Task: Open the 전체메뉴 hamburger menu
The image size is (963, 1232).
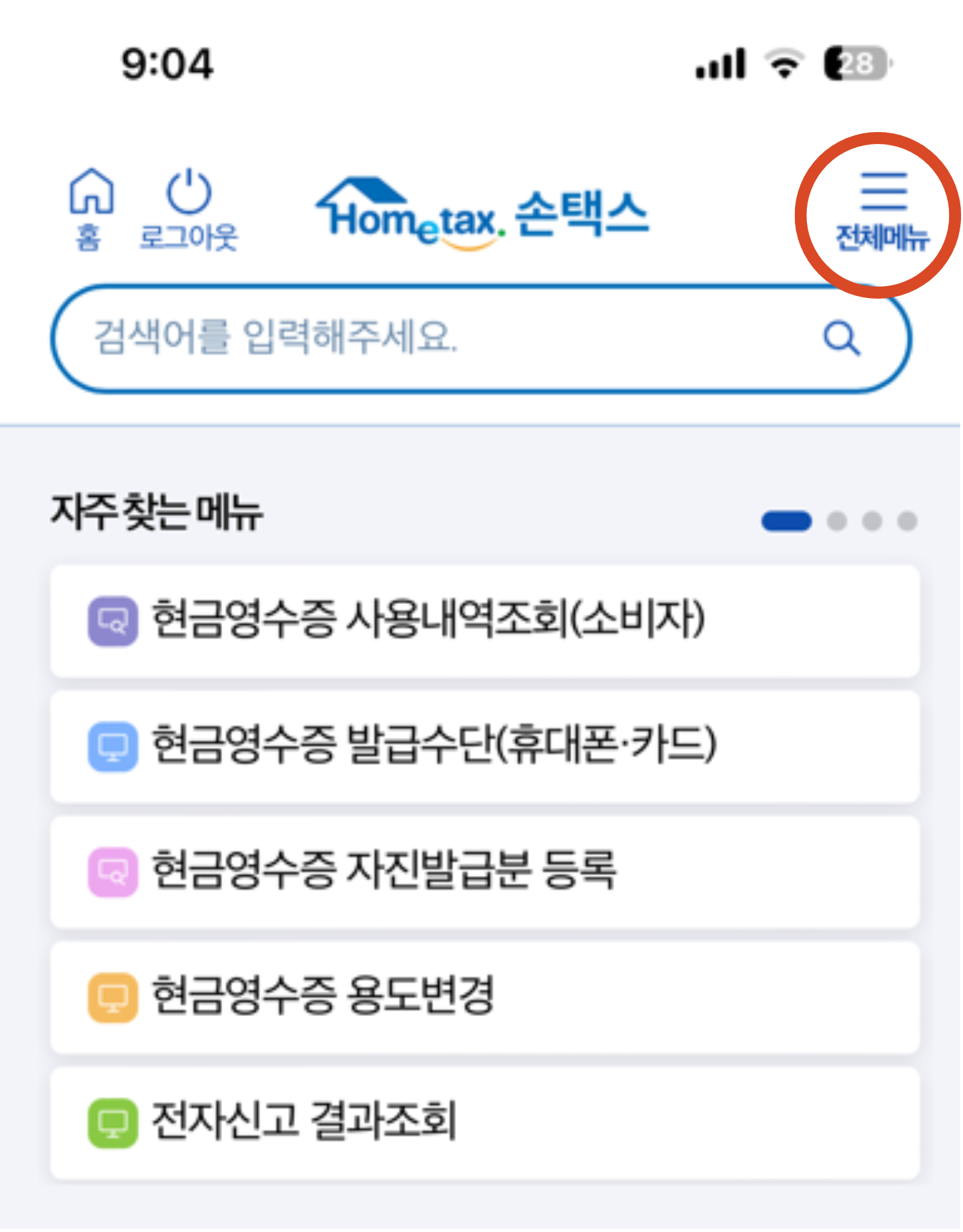Action: (x=881, y=200)
